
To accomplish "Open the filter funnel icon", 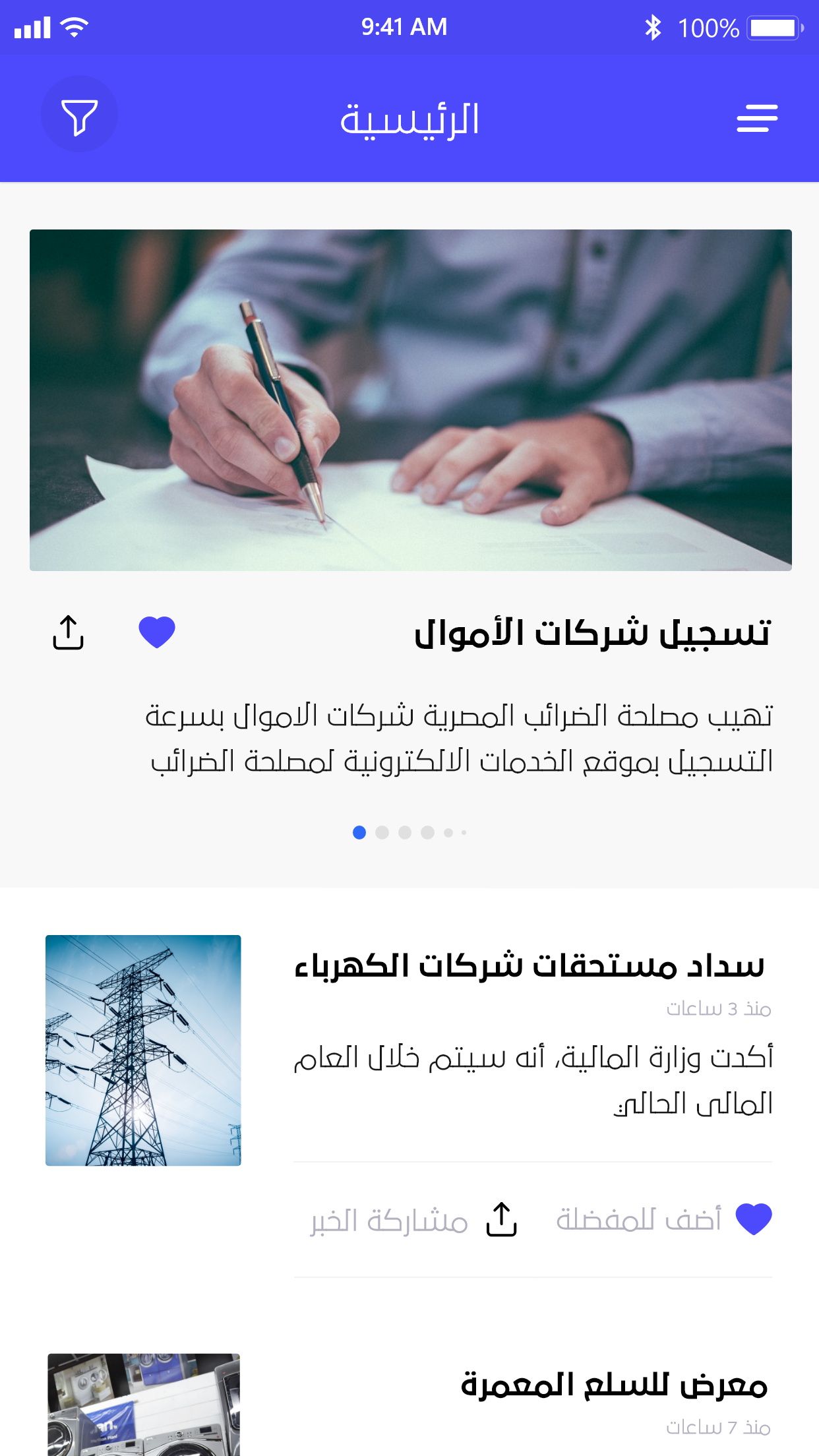I will (x=79, y=114).
